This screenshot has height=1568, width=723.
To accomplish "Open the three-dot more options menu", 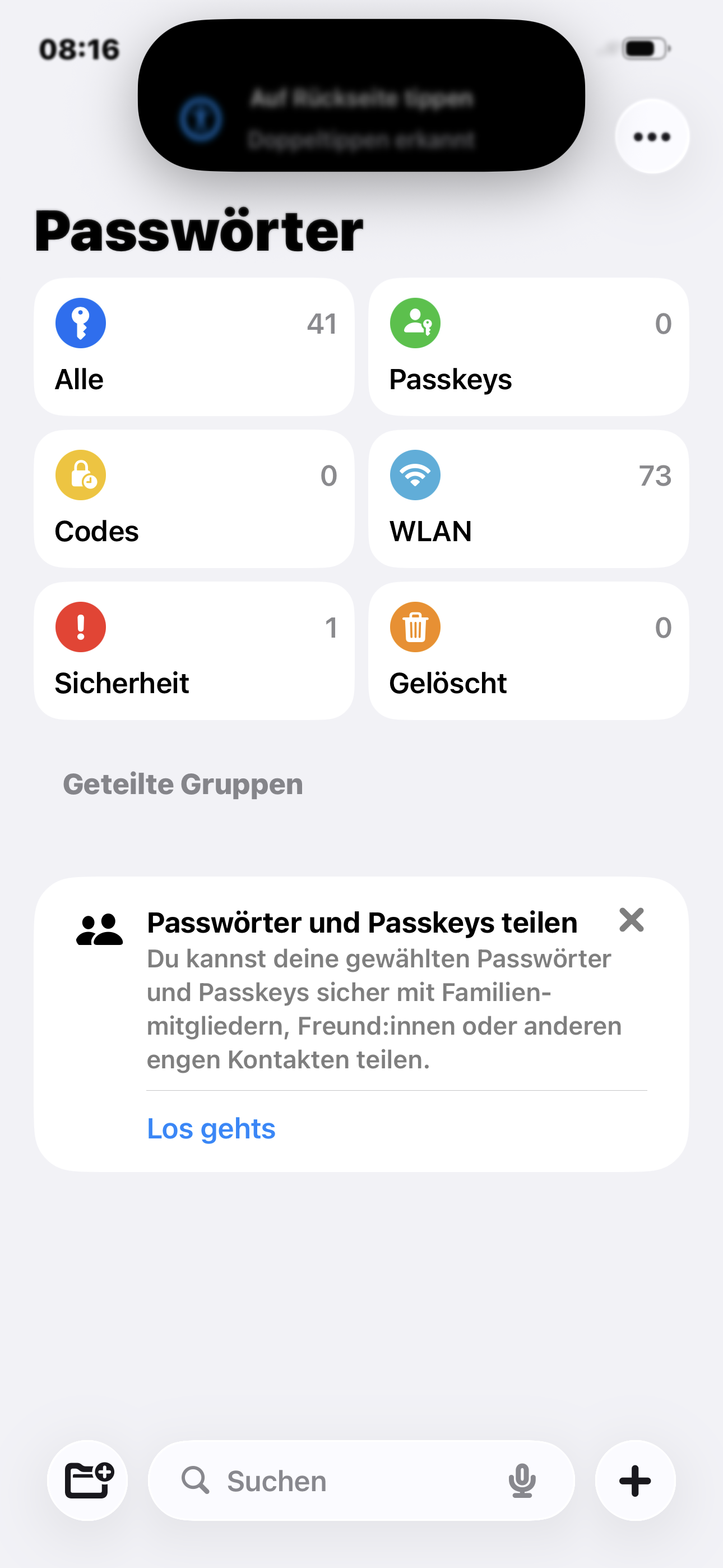I will pos(652,137).
